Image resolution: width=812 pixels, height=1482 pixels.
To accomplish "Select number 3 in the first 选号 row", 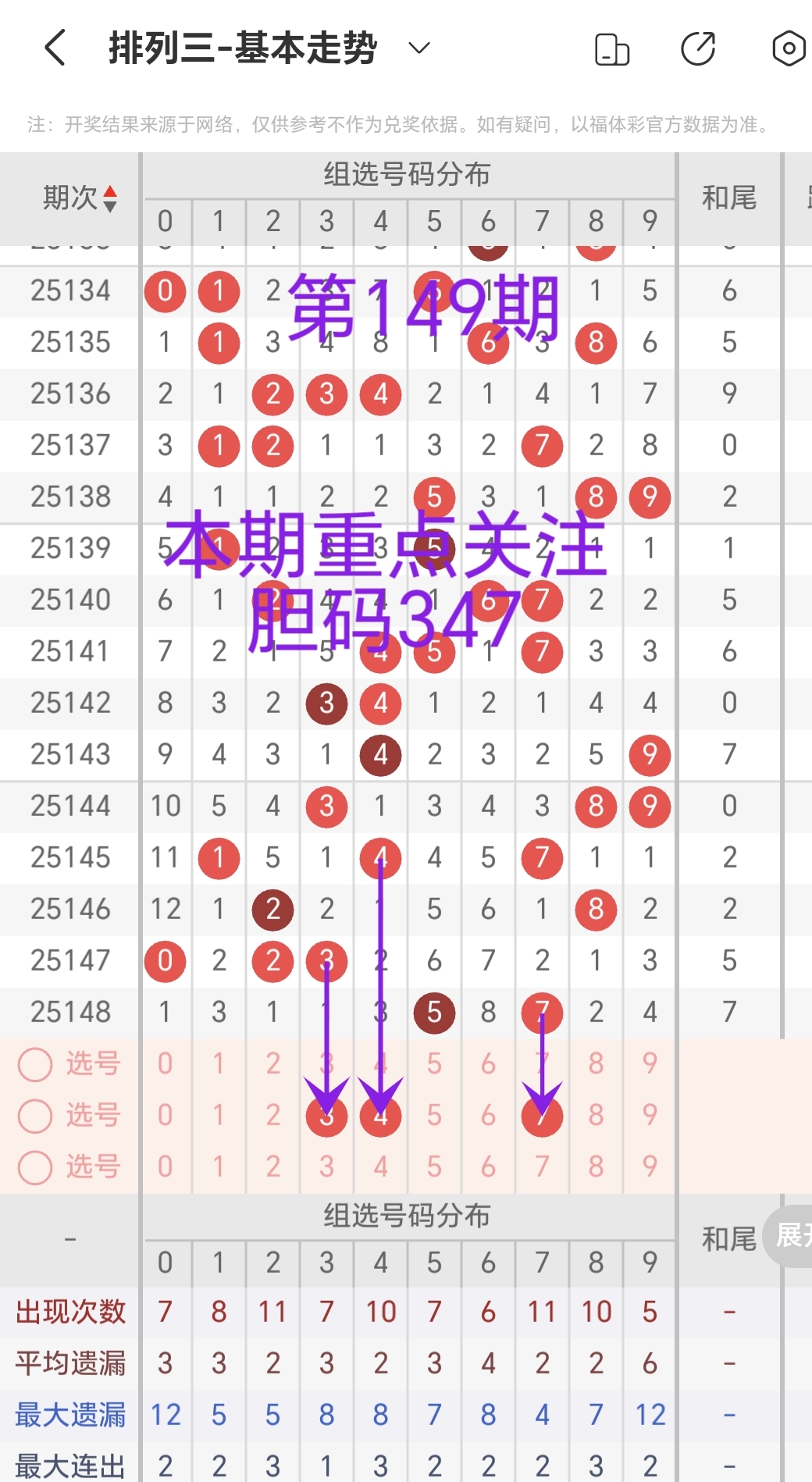I will 326,1063.
